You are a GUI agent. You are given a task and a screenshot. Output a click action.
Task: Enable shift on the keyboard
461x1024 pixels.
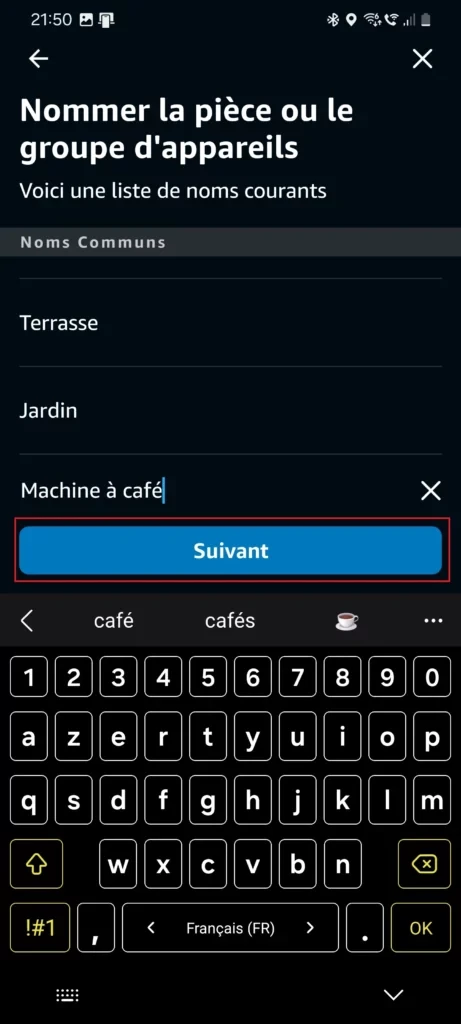click(37, 865)
